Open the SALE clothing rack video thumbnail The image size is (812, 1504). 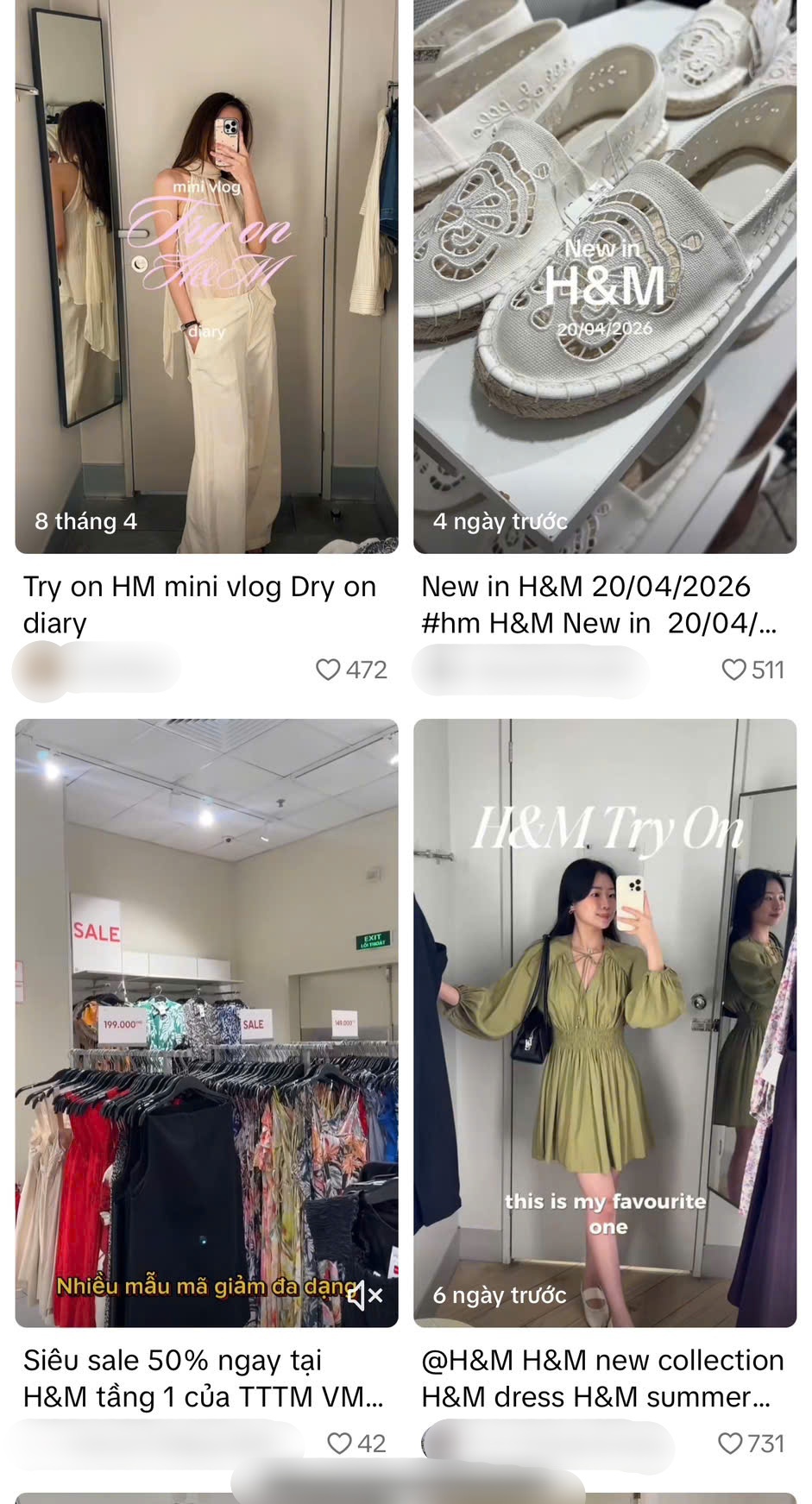203,1018
